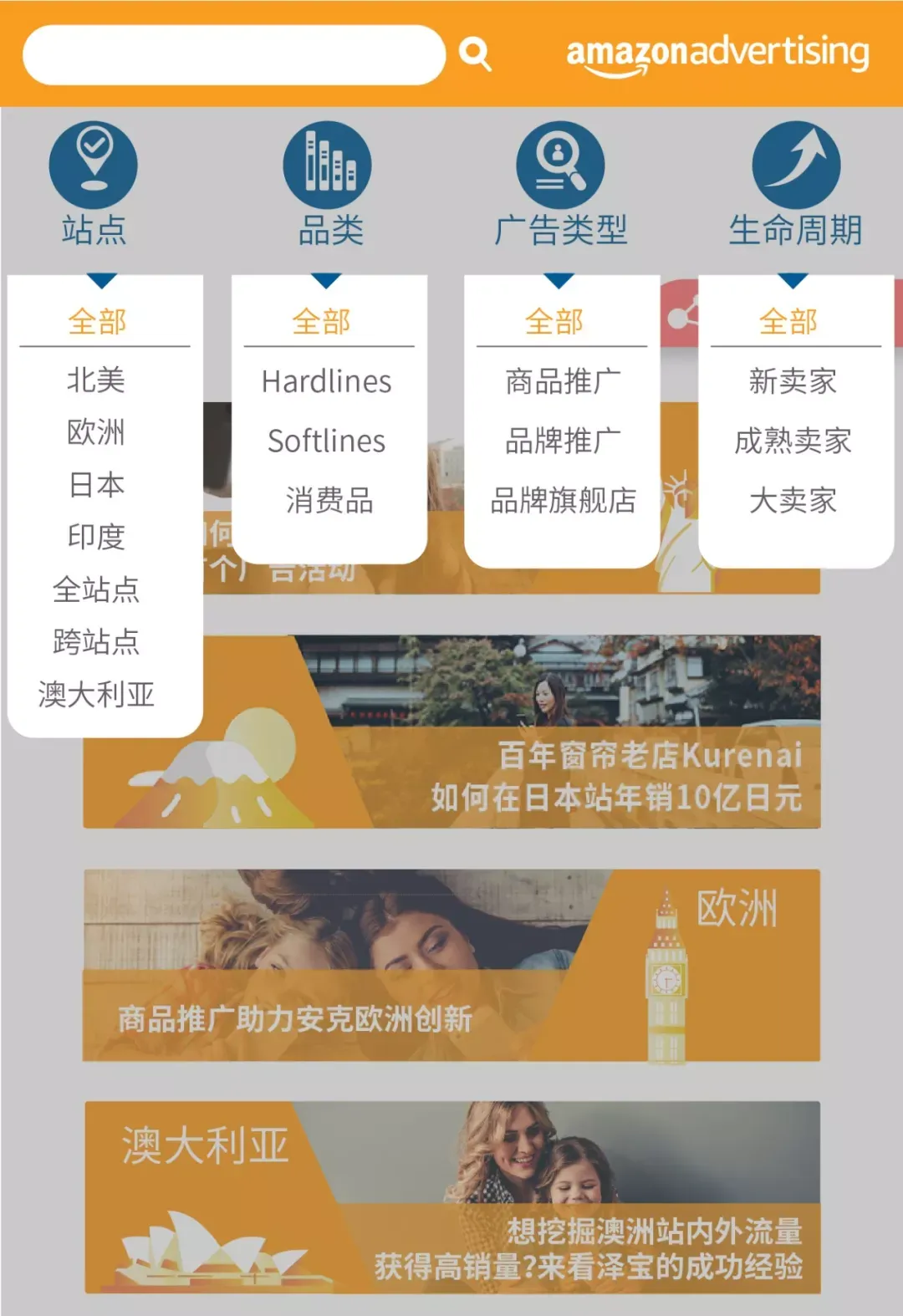Choose 跨站点 option

(96, 642)
